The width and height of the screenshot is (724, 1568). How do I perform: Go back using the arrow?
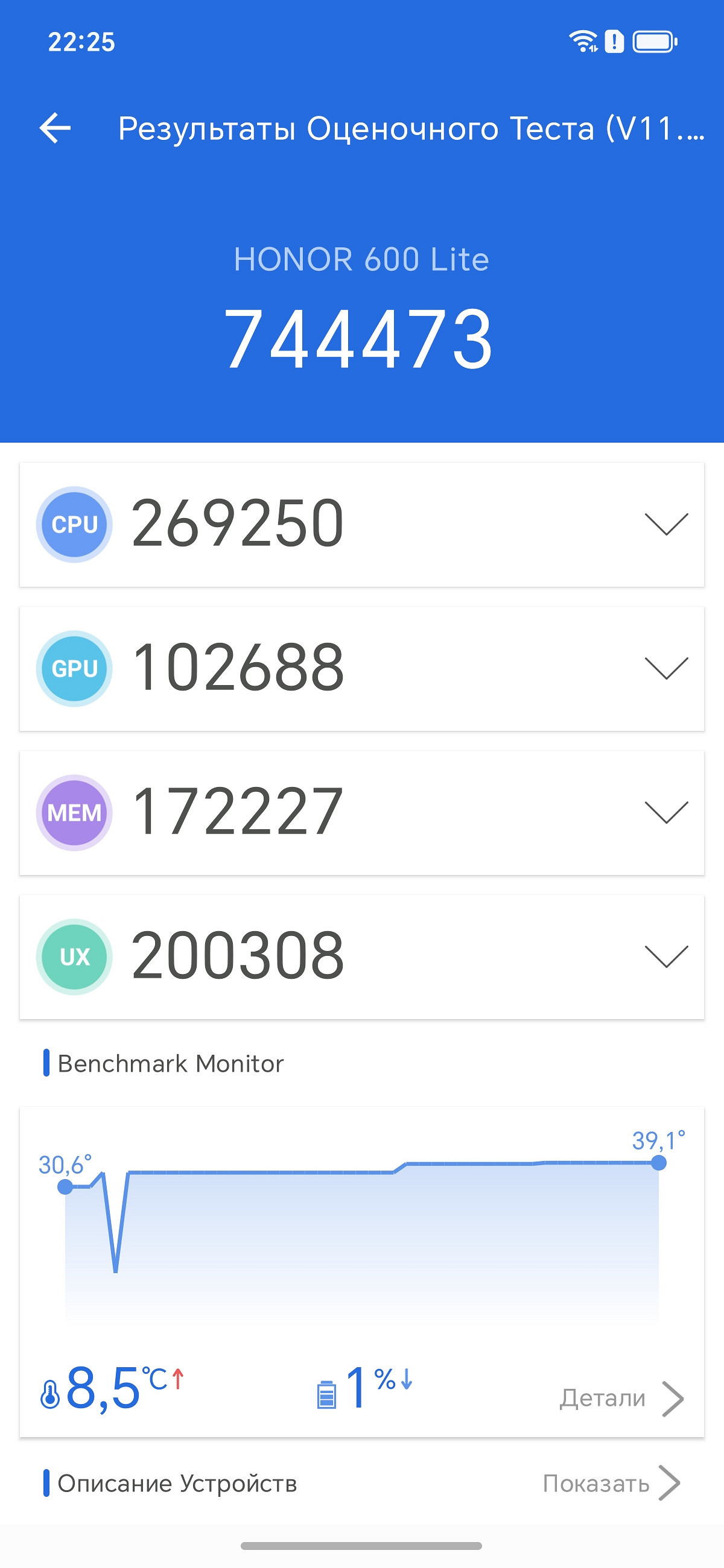[55, 128]
